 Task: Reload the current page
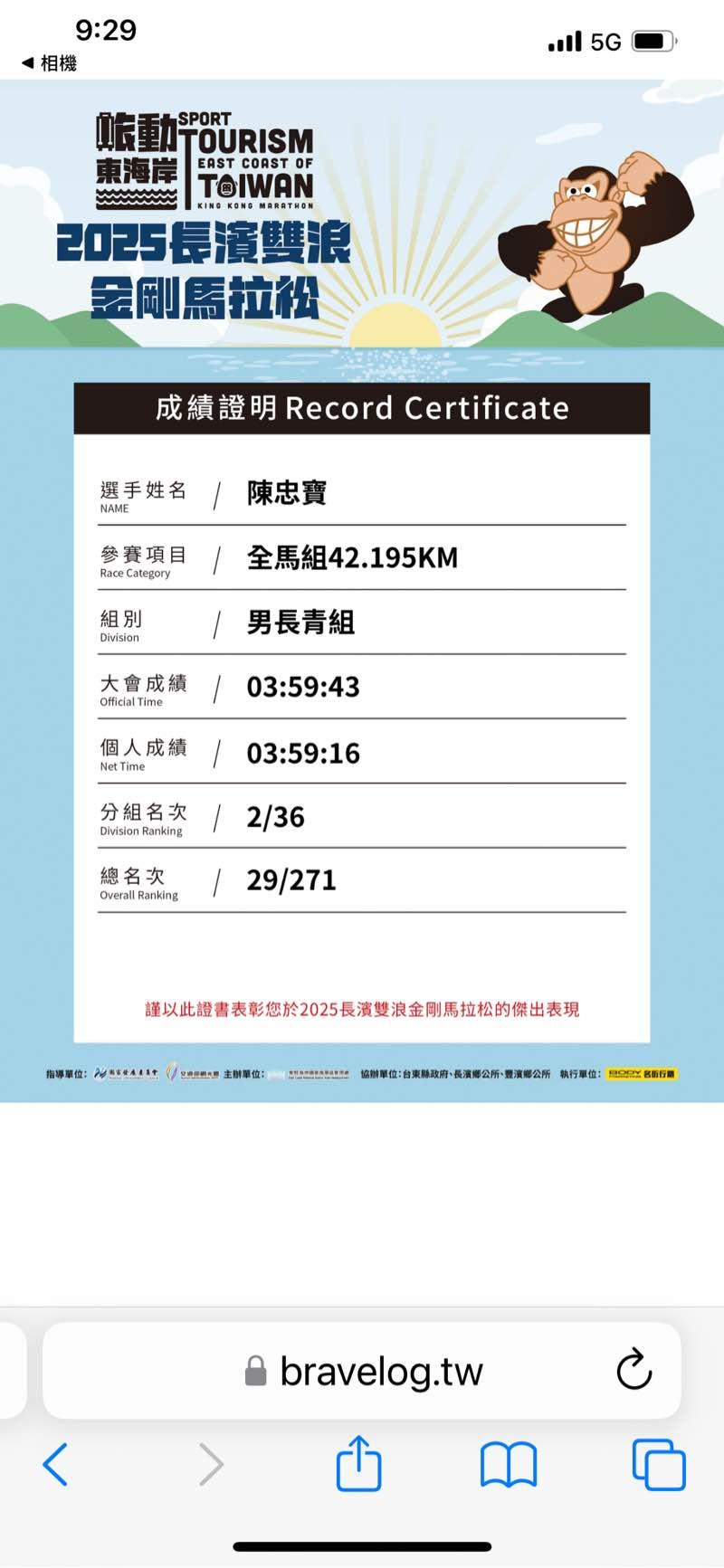pos(634,1370)
